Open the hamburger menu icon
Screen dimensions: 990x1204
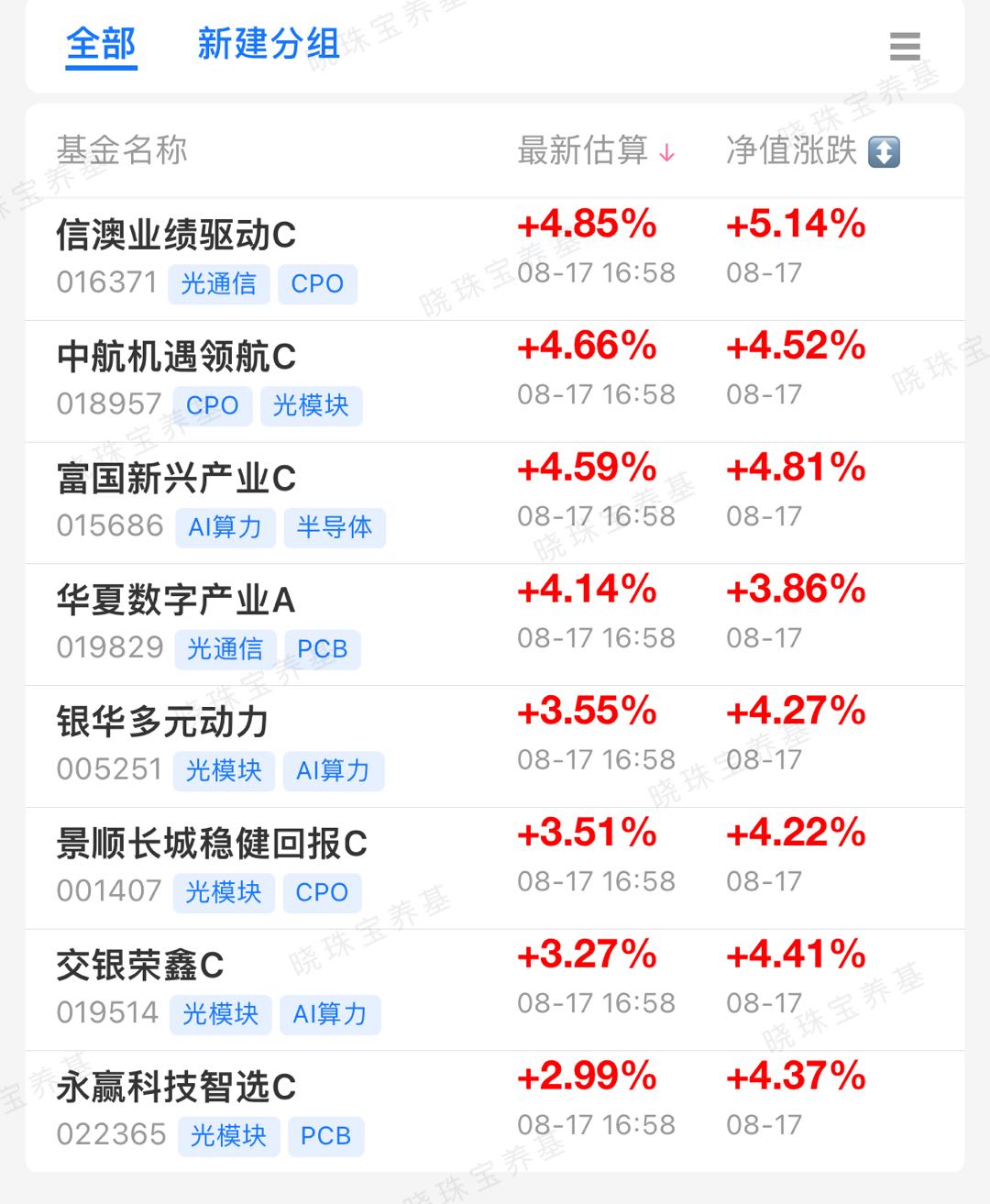point(905,46)
